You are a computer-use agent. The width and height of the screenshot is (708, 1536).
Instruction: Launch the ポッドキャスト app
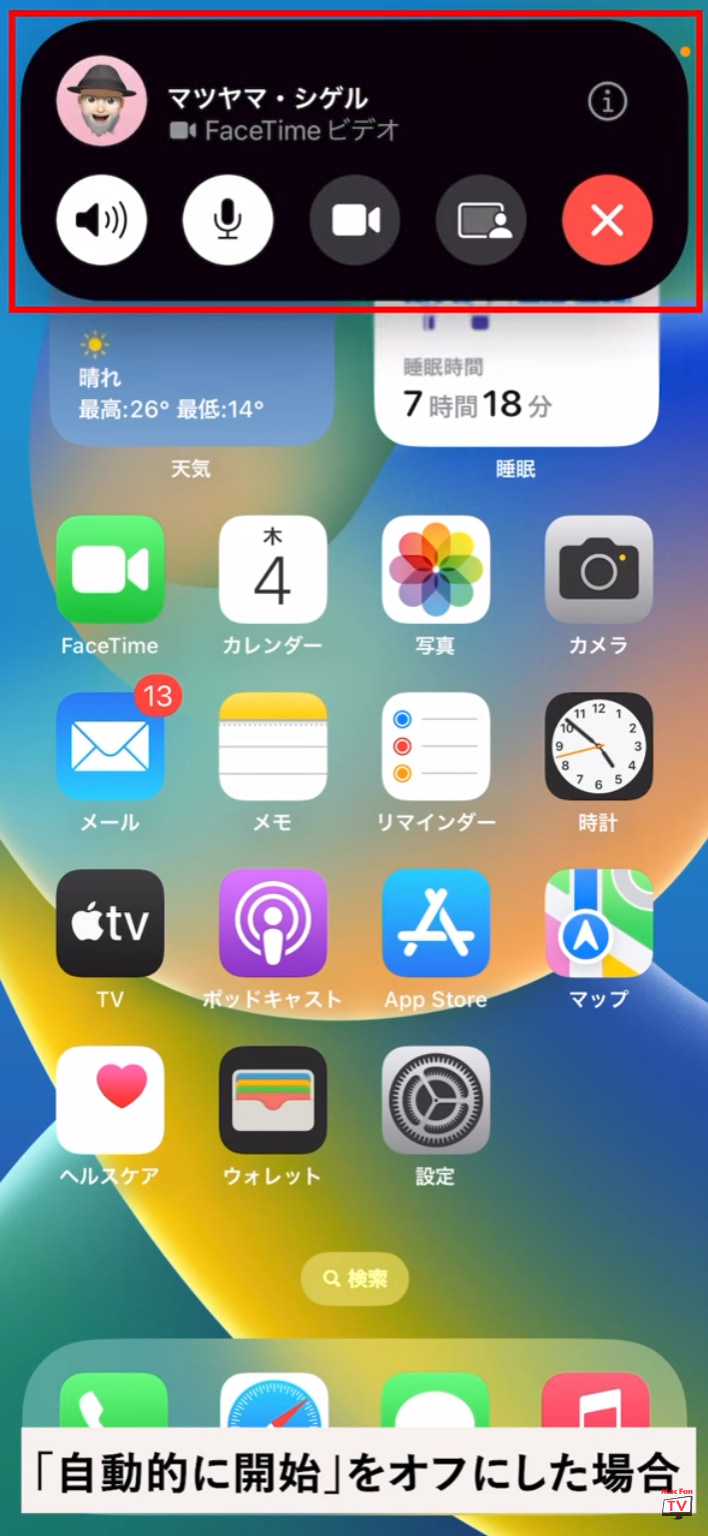pos(273,923)
